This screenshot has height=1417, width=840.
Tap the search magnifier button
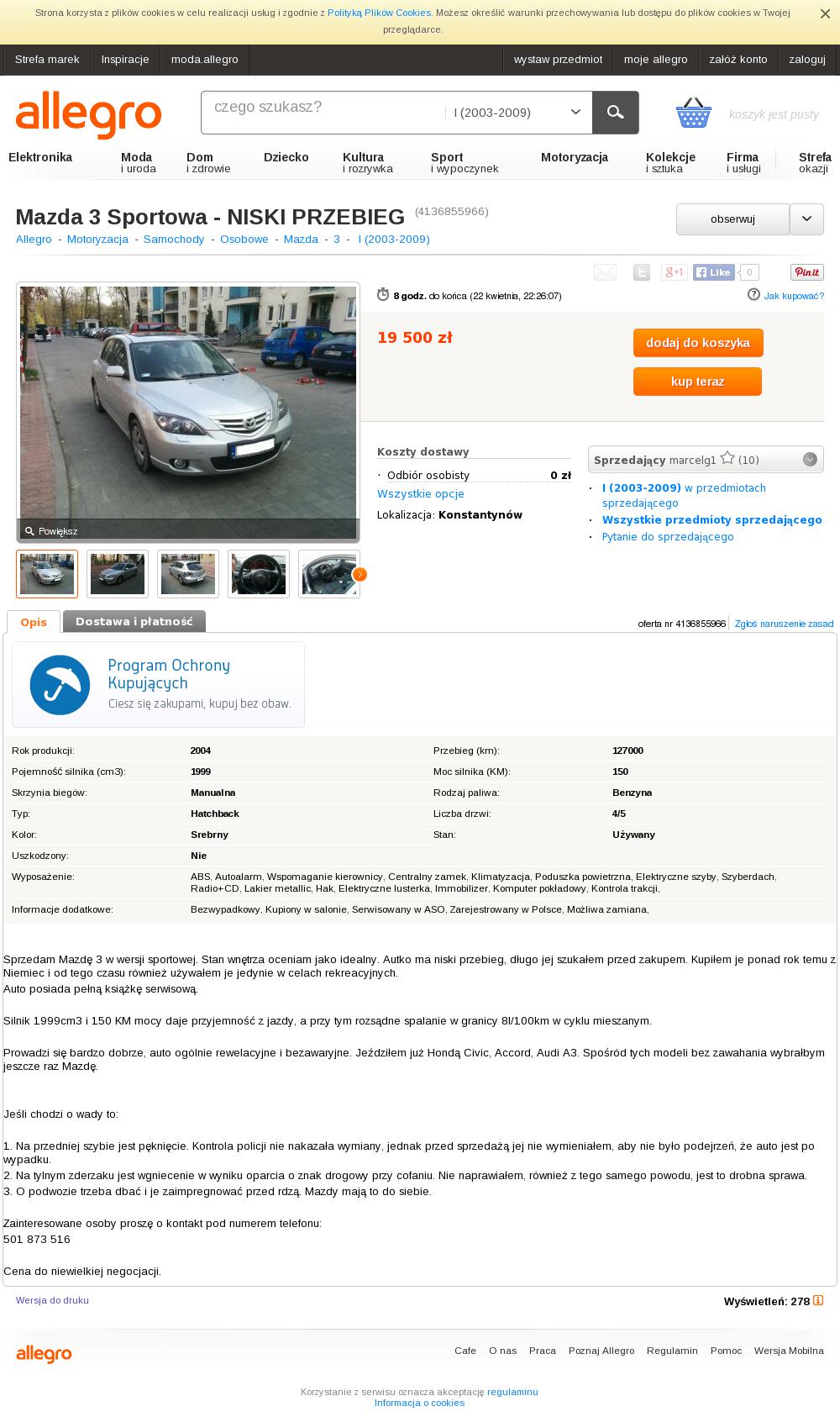(616, 113)
